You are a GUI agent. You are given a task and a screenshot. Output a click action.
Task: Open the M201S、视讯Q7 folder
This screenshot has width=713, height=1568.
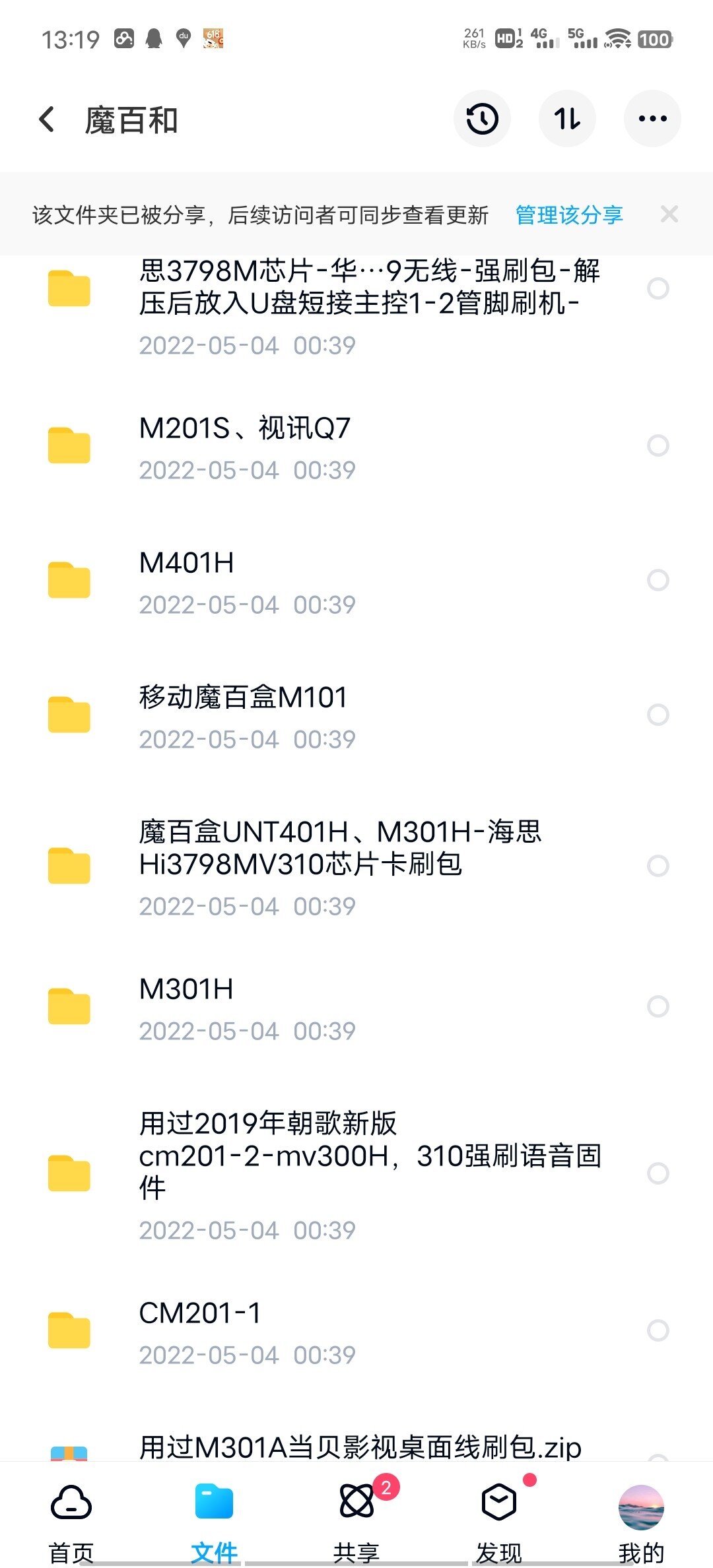[x=356, y=447]
